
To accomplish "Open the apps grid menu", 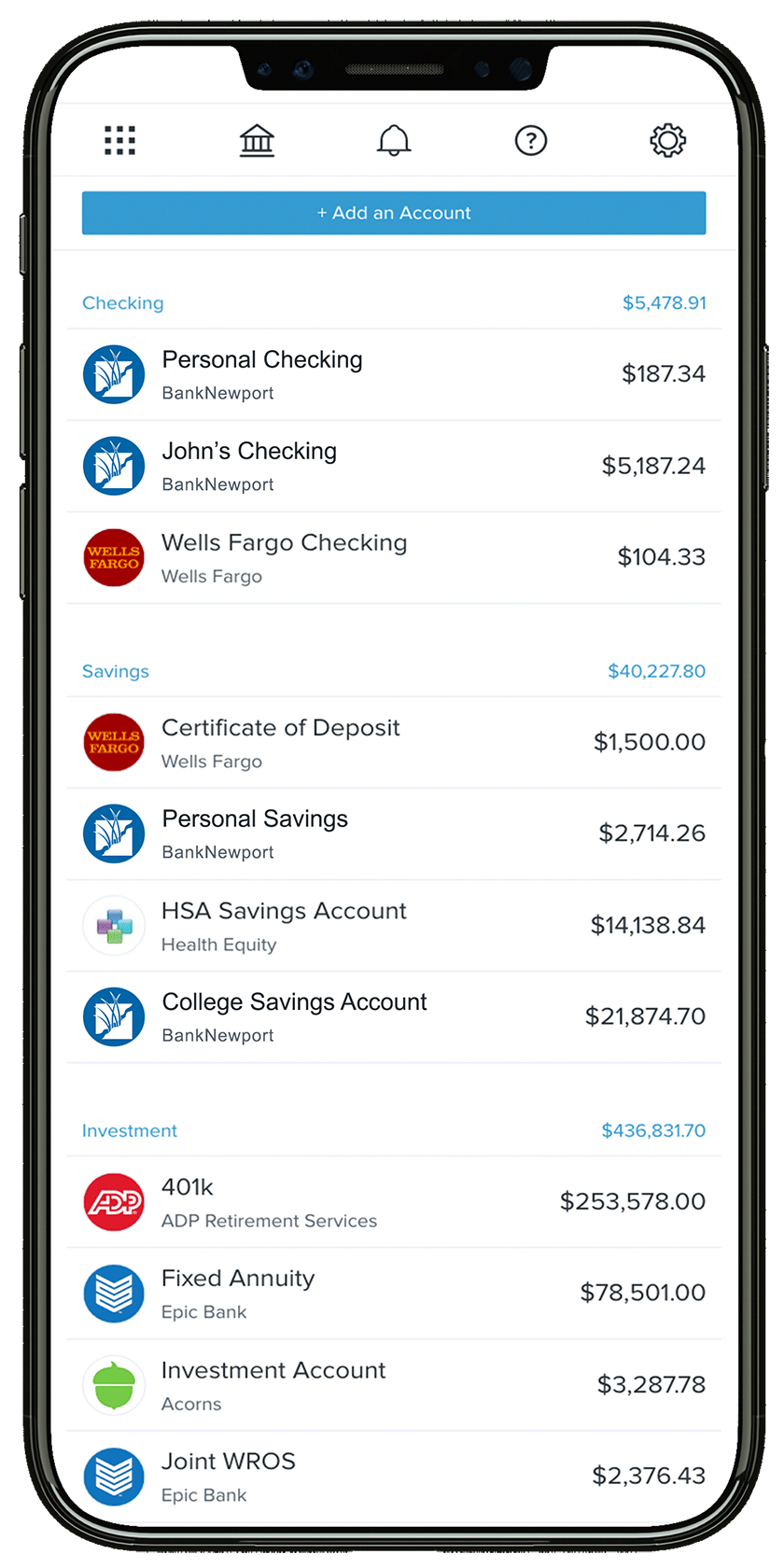I will (119, 141).
